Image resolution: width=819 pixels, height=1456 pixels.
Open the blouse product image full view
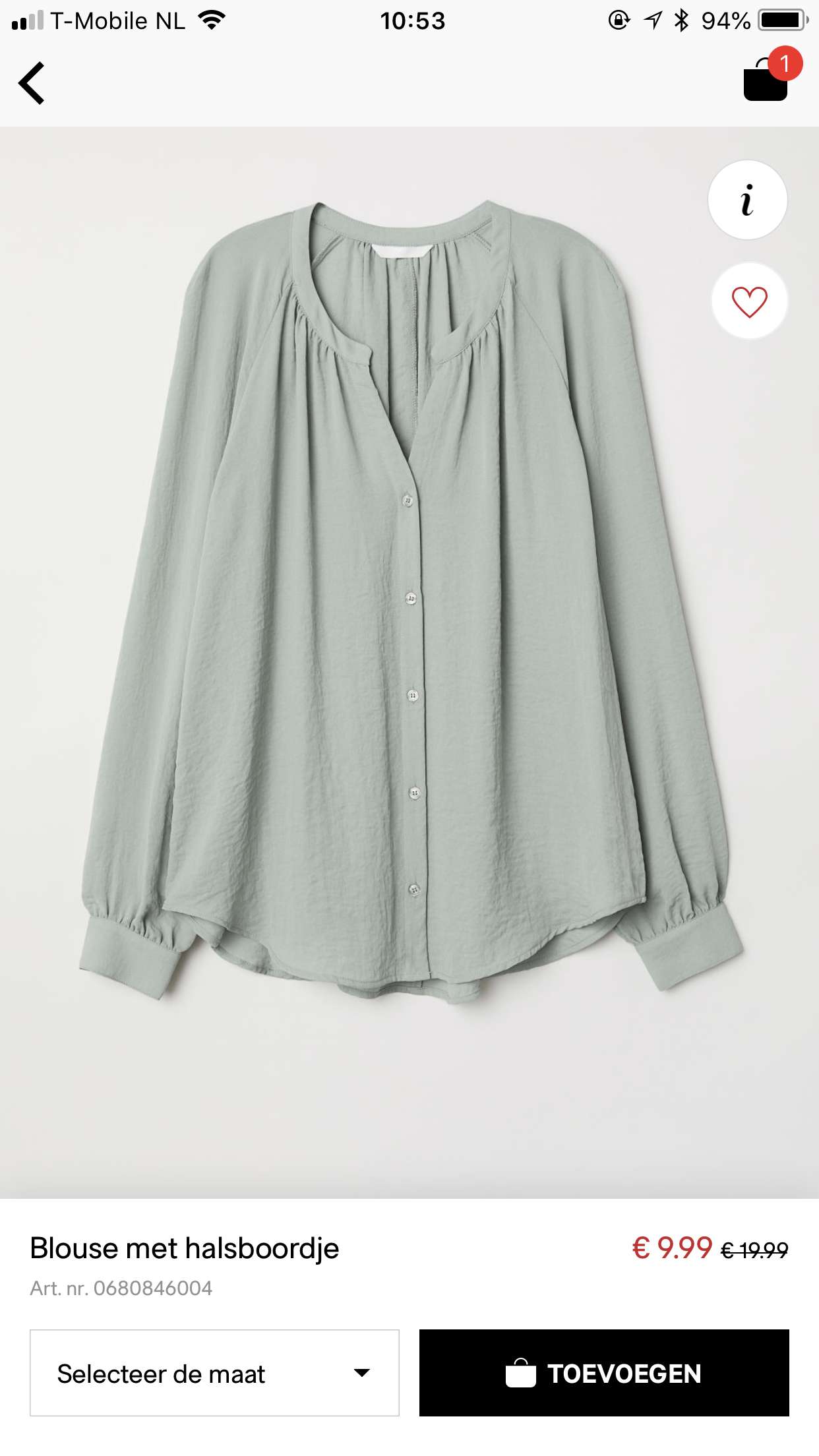point(409,662)
